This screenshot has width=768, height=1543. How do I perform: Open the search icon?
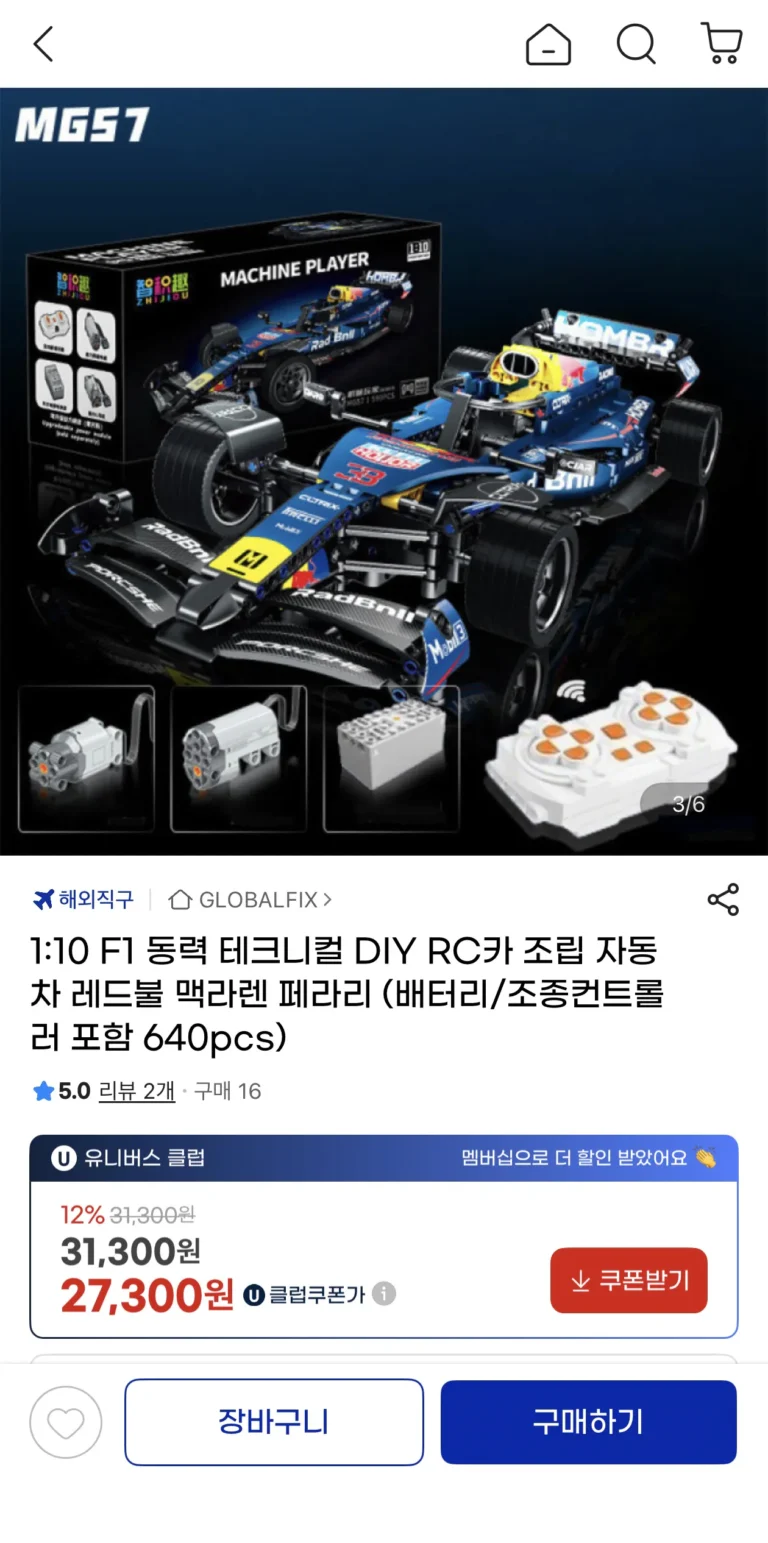pyautogui.click(x=635, y=44)
